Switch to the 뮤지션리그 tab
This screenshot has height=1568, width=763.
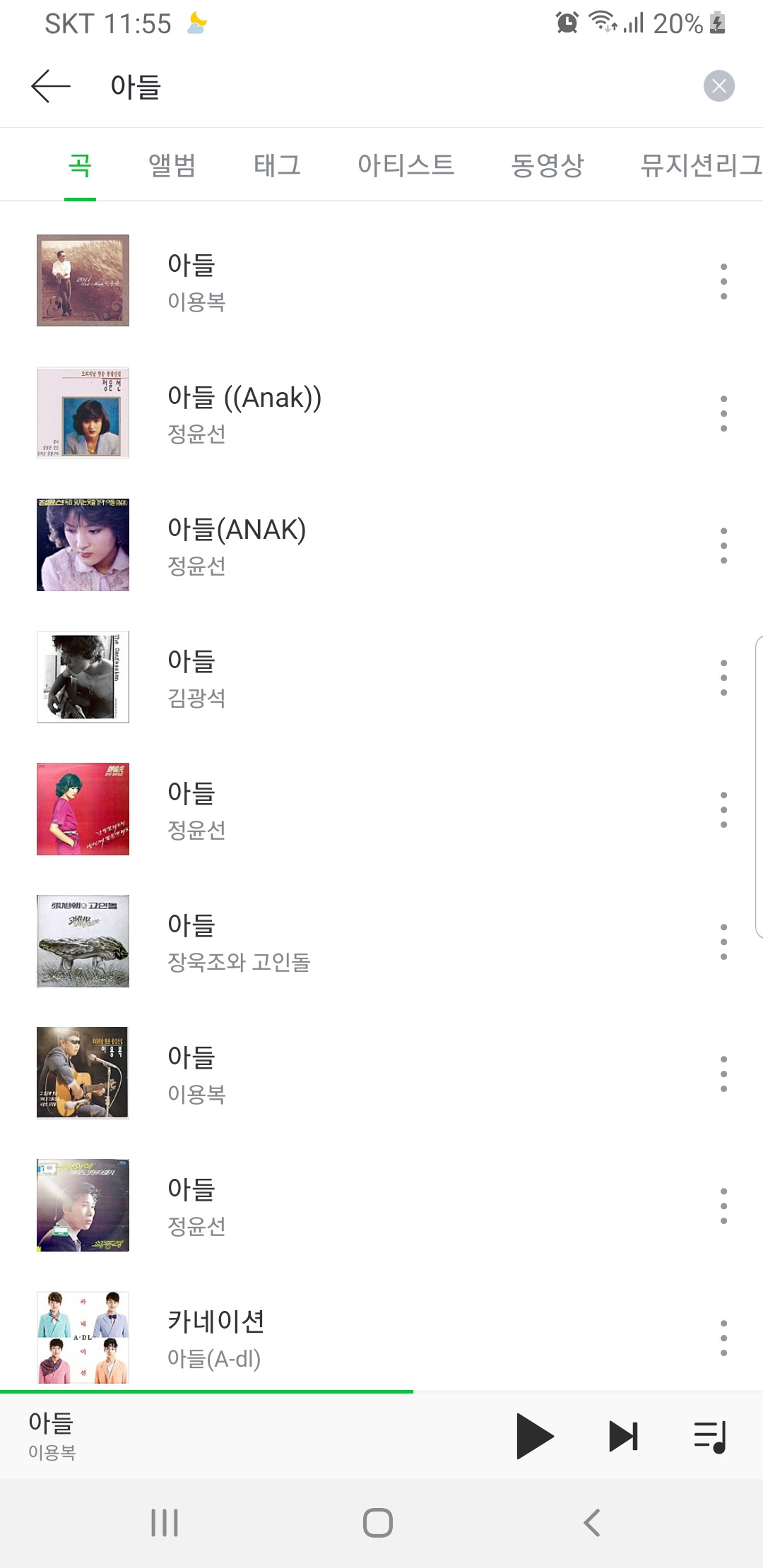pyautogui.click(x=699, y=165)
